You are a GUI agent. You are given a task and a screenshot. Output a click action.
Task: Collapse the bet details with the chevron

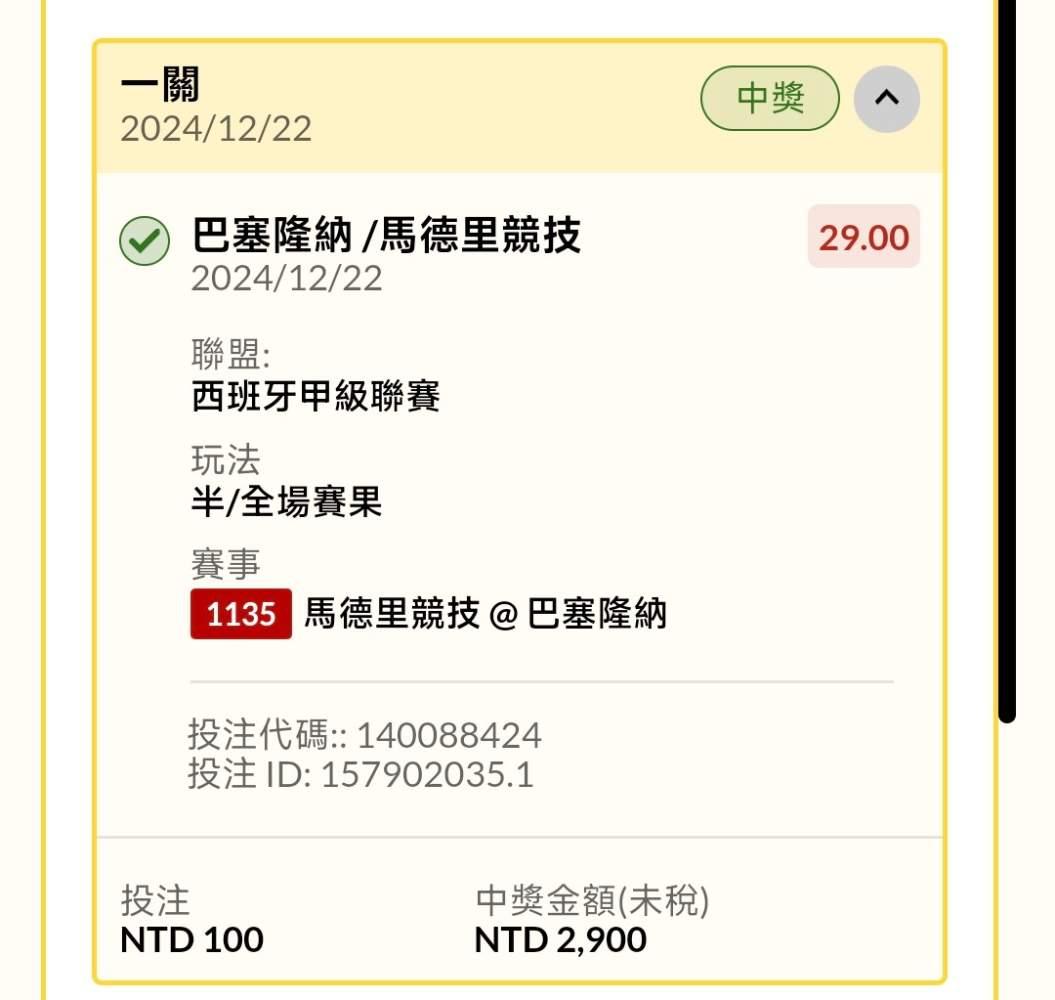click(x=886, y=99)
